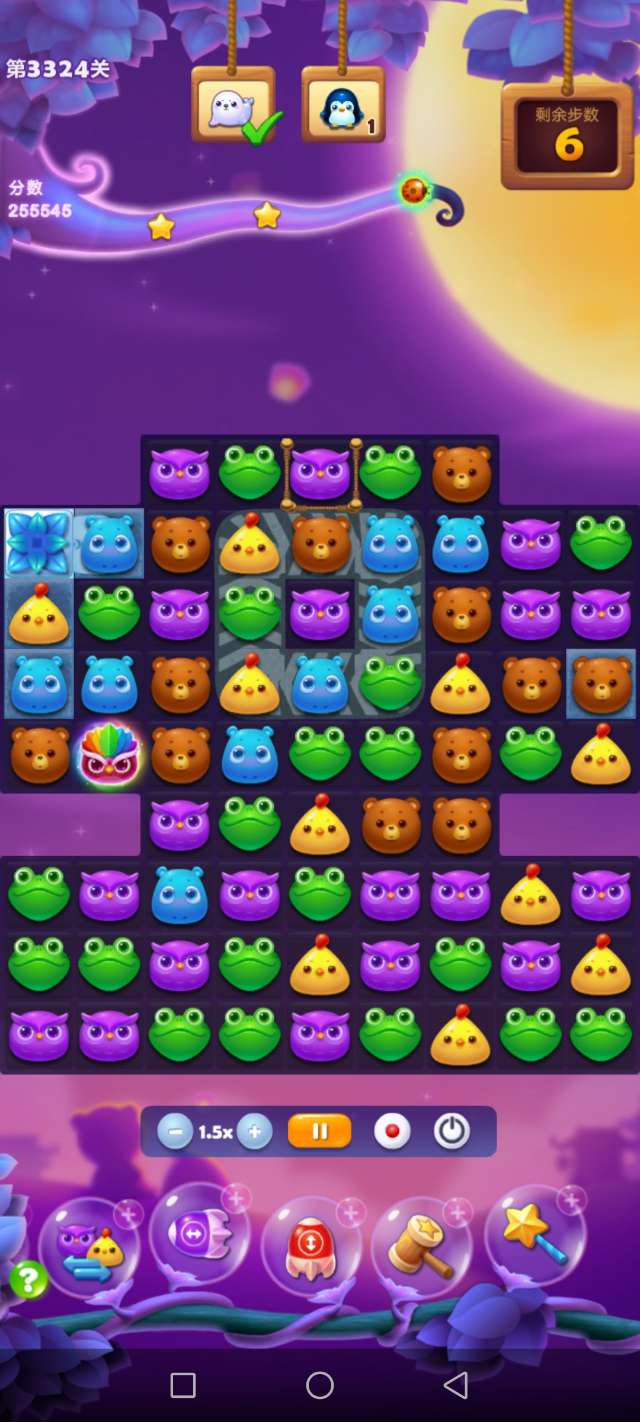Tap the blue ice flower tile

(x=38, y=543)
